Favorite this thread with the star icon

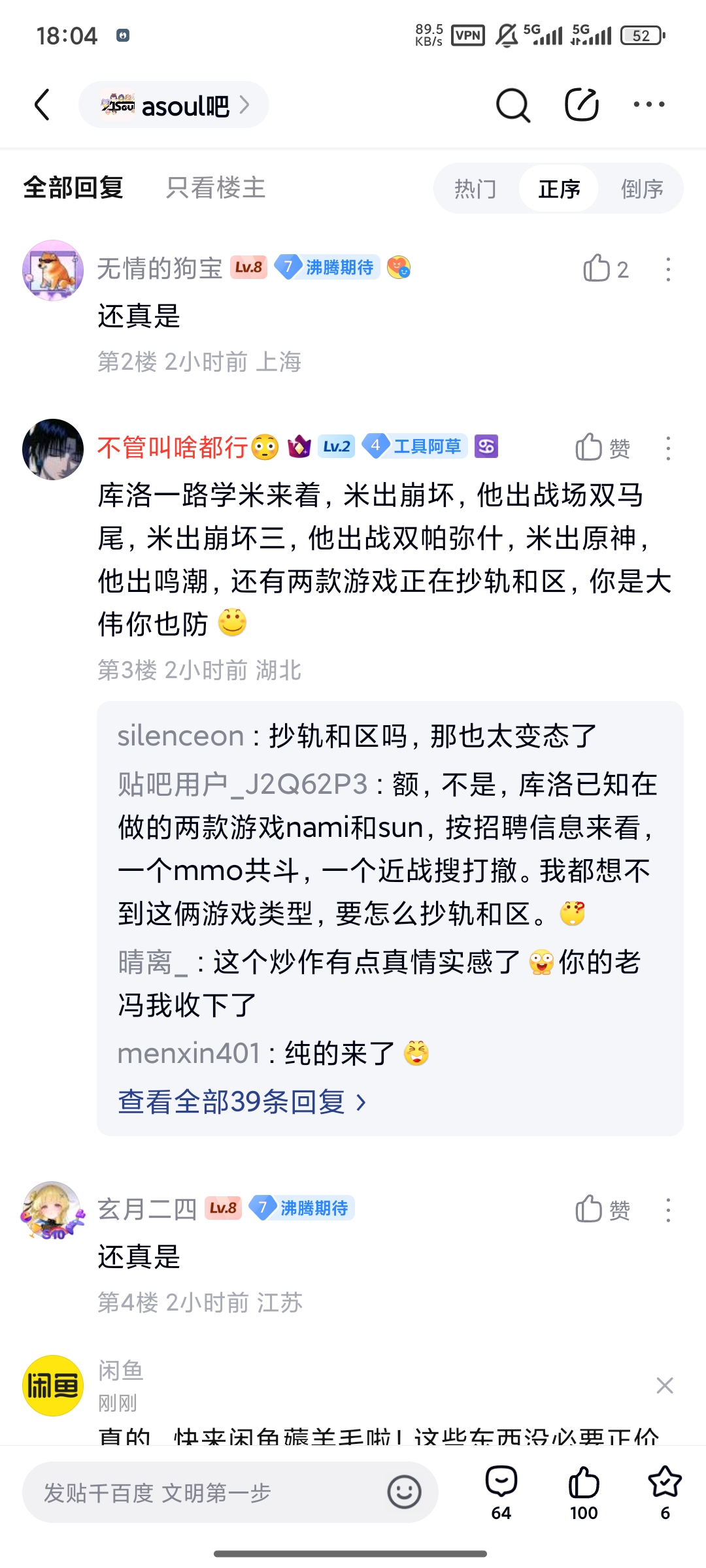point(665,1492)
